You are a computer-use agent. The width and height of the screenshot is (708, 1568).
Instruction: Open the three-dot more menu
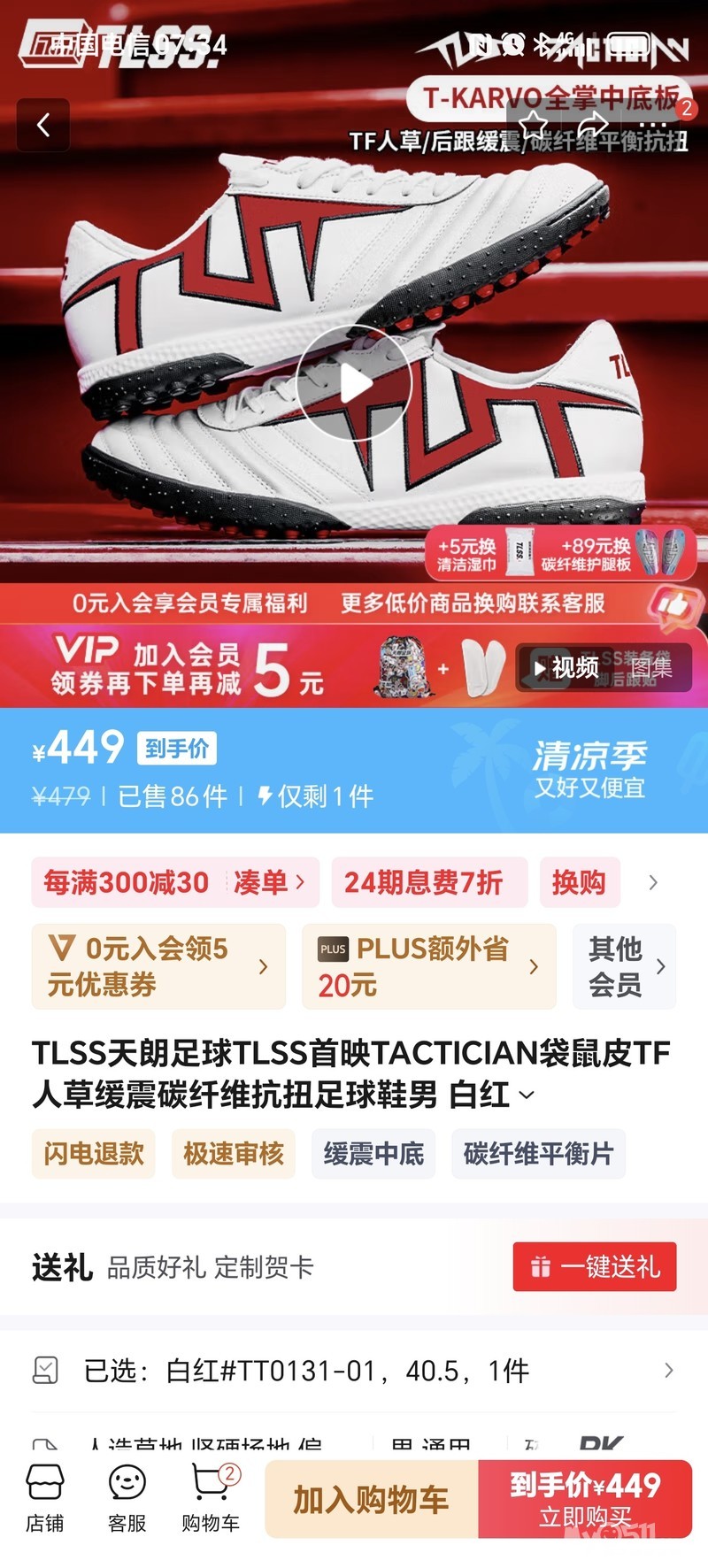[654, 125]
